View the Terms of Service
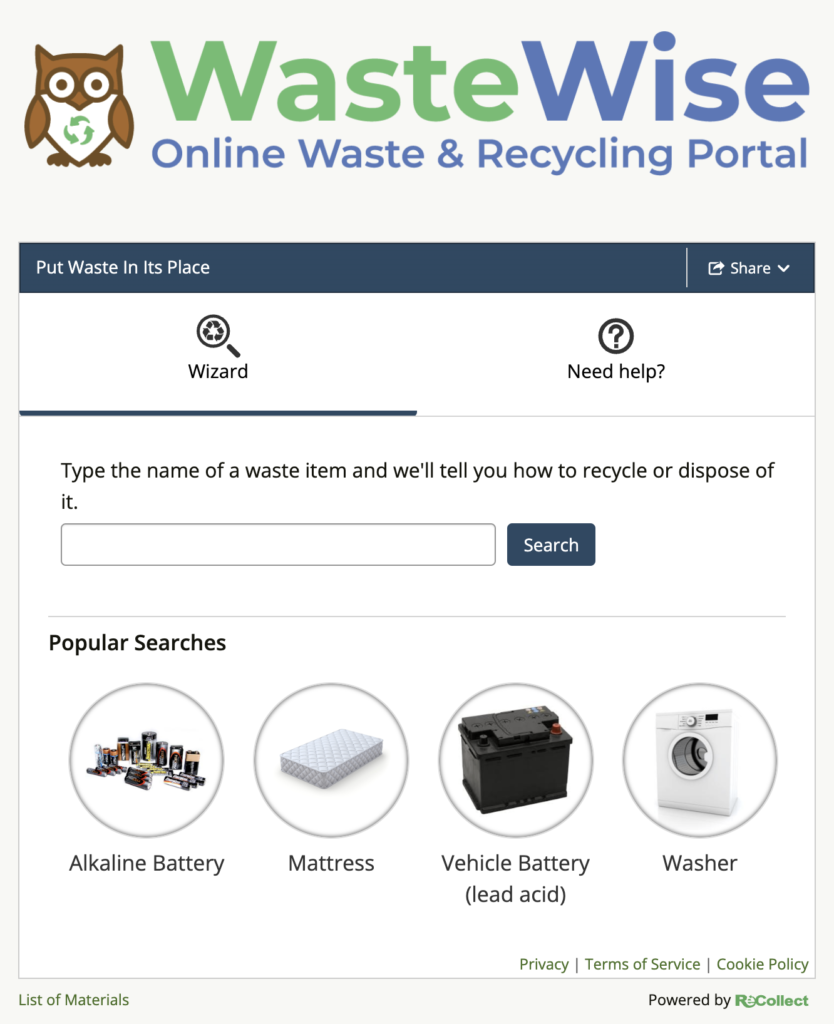Screen dimensions: 834x1024 point(642,964)
